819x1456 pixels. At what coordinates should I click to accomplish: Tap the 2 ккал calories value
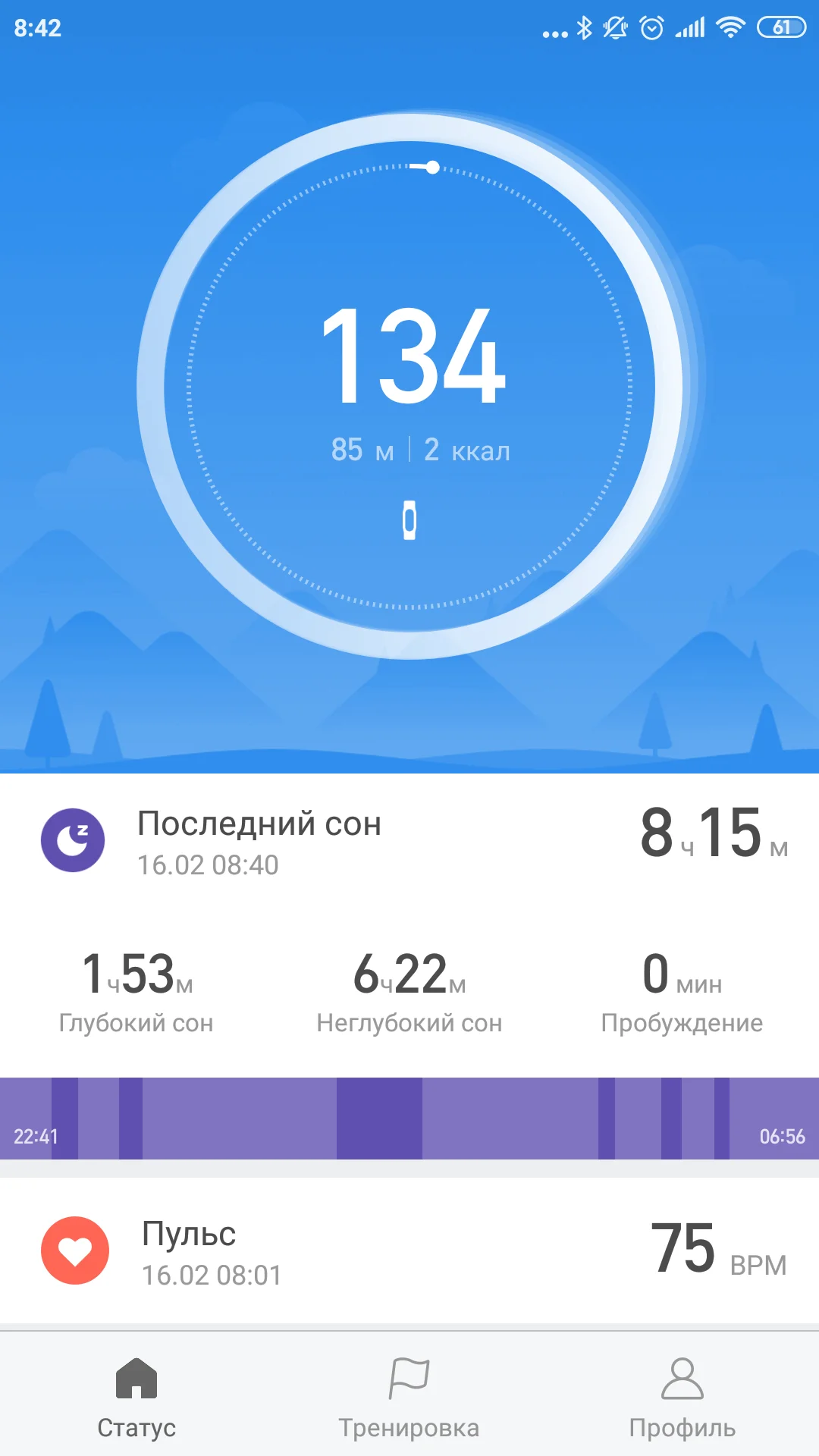(466, 449)
